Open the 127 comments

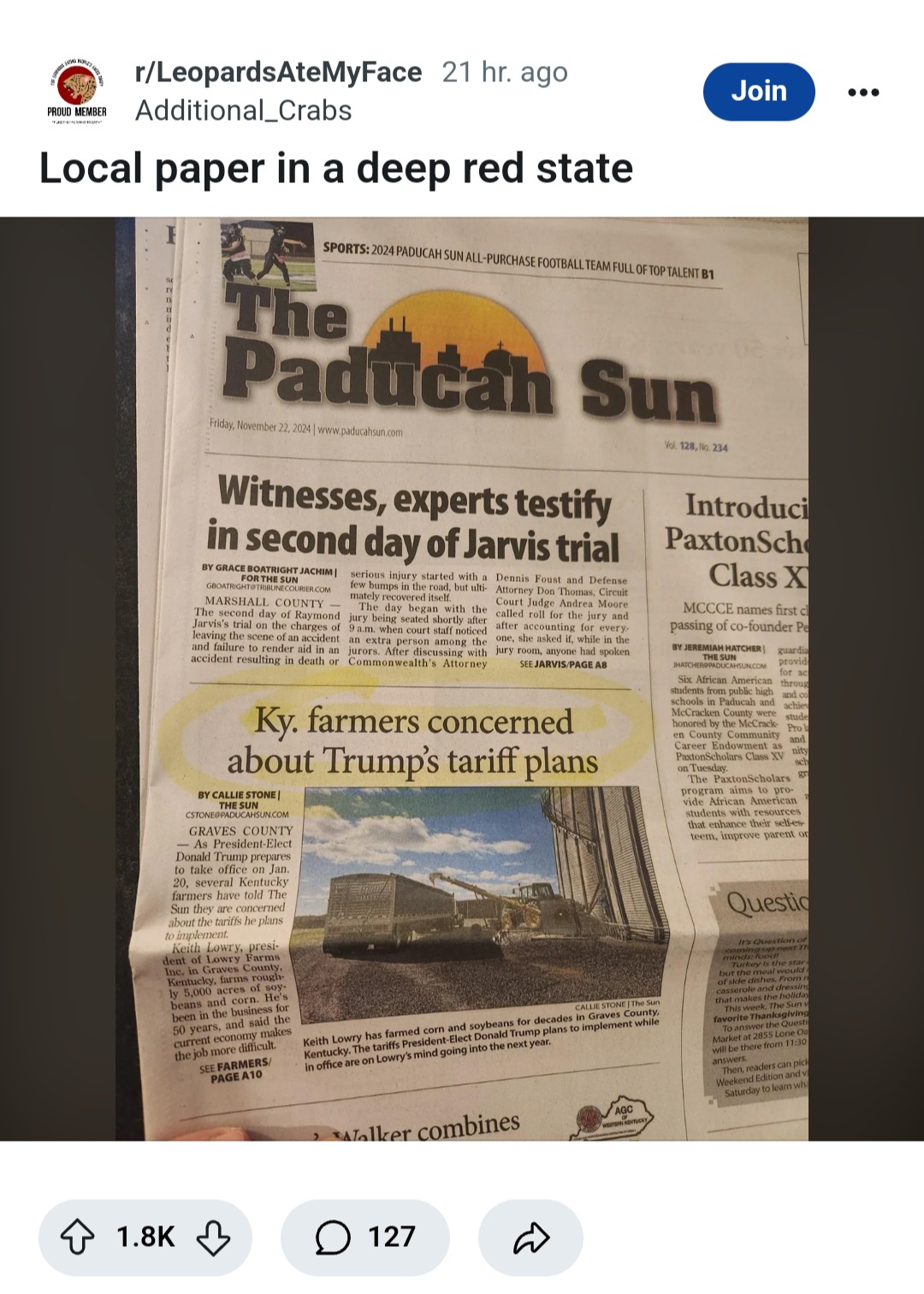click(x=365, y=1238)
